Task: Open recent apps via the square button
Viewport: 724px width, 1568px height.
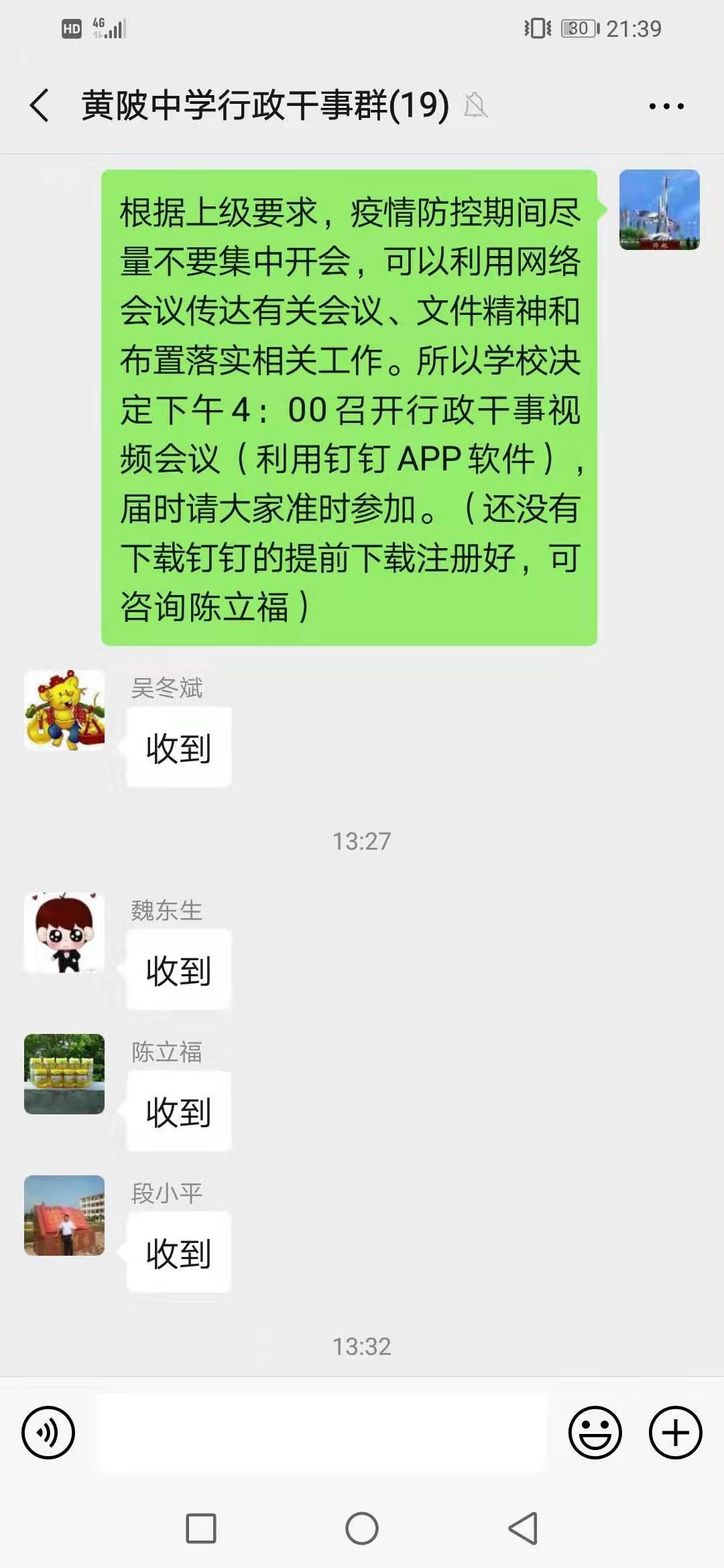Action: point(201,1528)
